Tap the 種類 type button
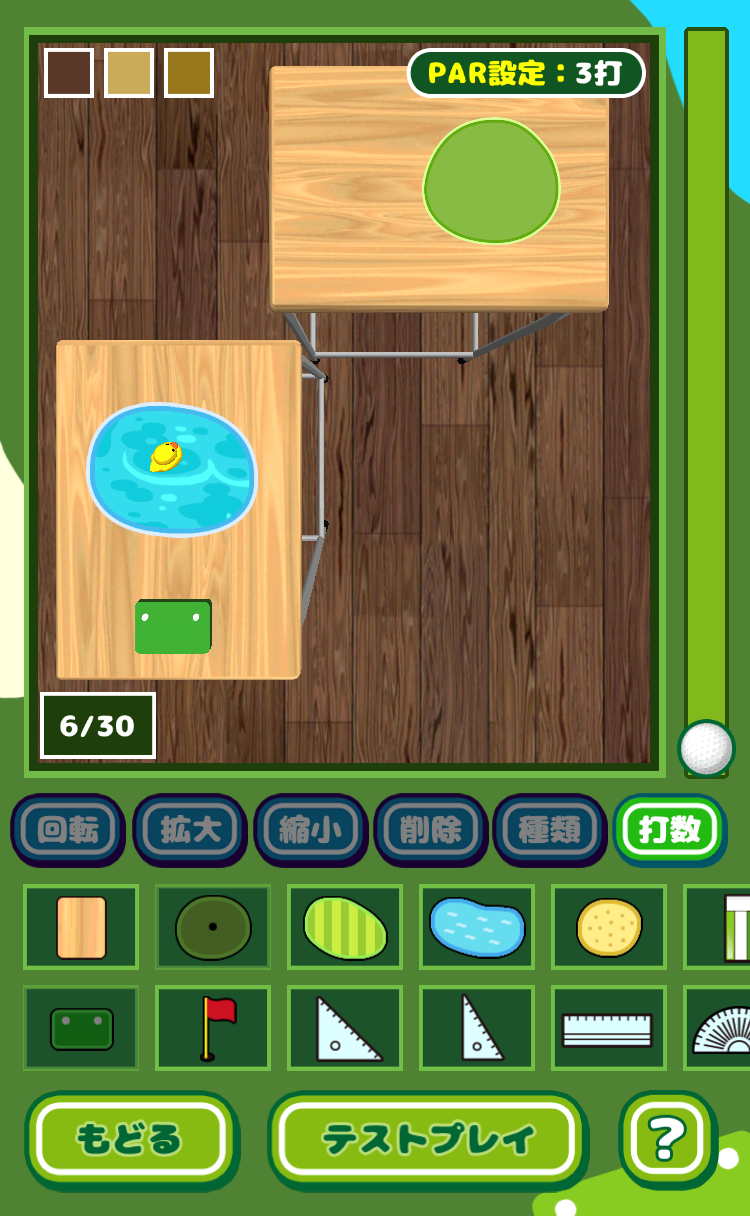The height and width of the screenshot is (1216, 750). click(x=550, y=830)
